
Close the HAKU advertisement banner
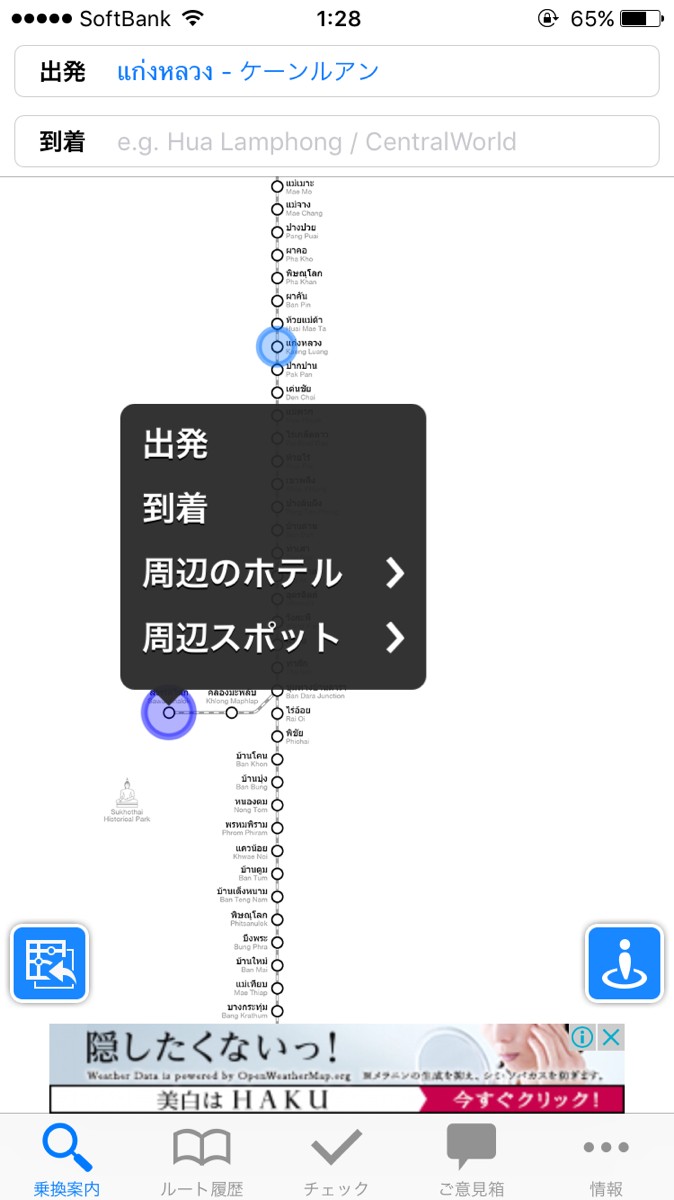pyautogui.click(x=611, y=1037)
